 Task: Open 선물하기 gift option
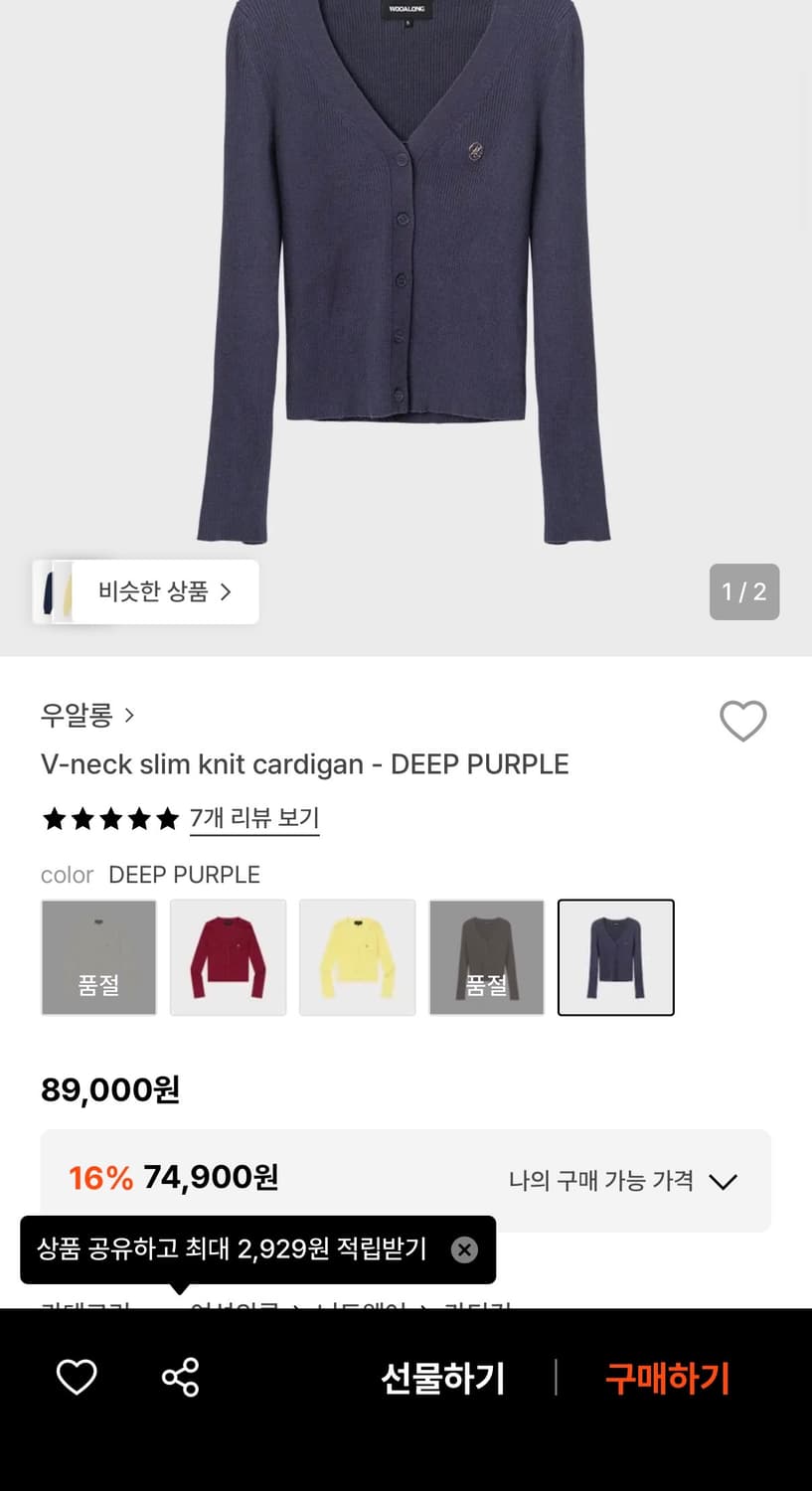click(443, 1378)
